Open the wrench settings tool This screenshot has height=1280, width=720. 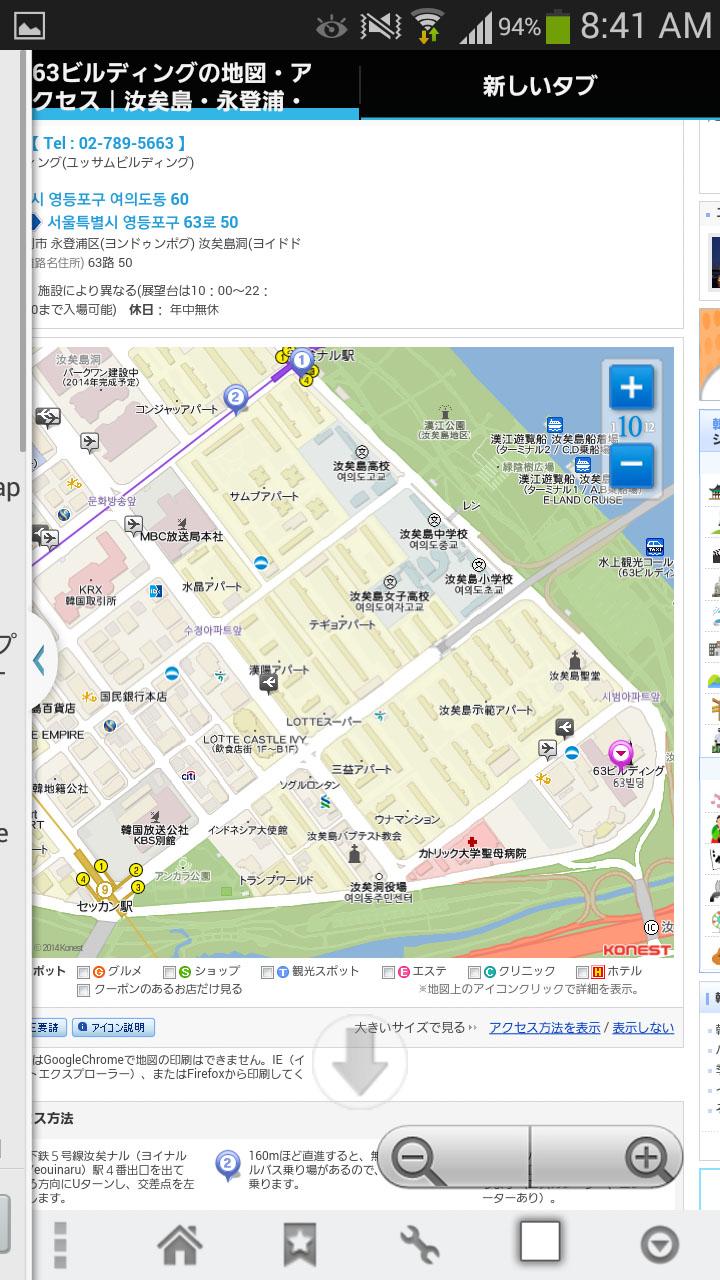420,1245
